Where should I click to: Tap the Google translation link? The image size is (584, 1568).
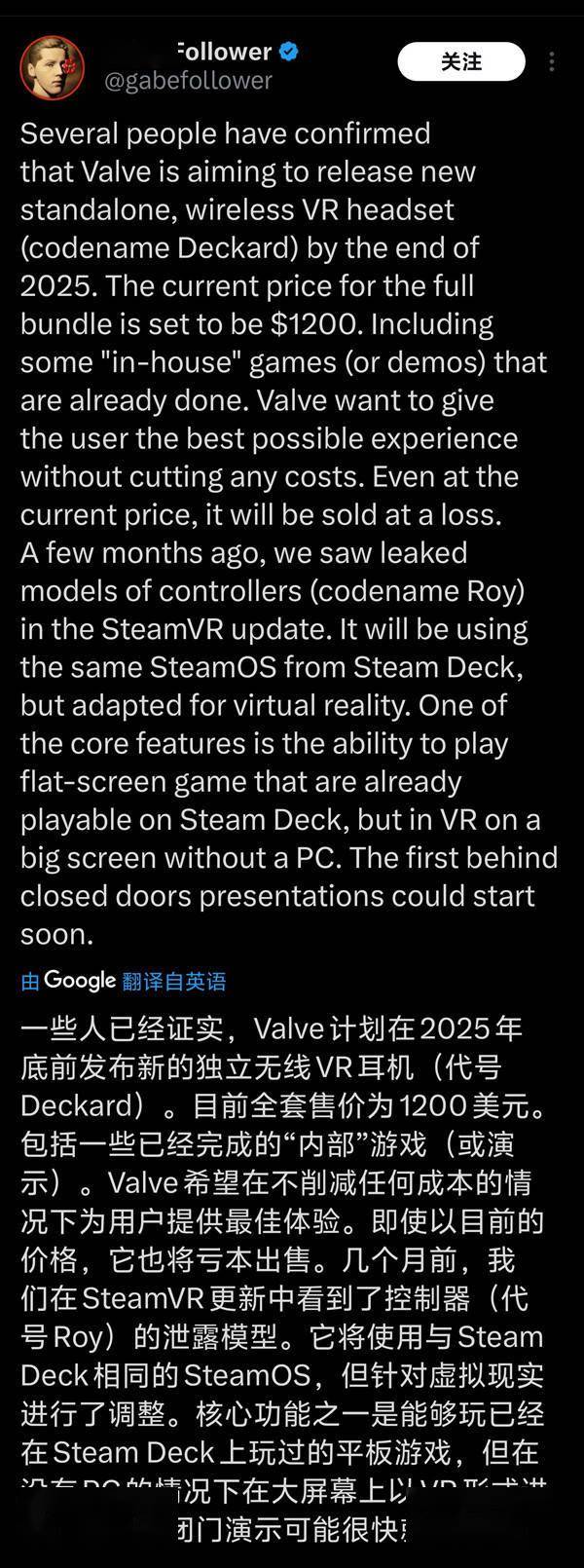tap(124, 981)
